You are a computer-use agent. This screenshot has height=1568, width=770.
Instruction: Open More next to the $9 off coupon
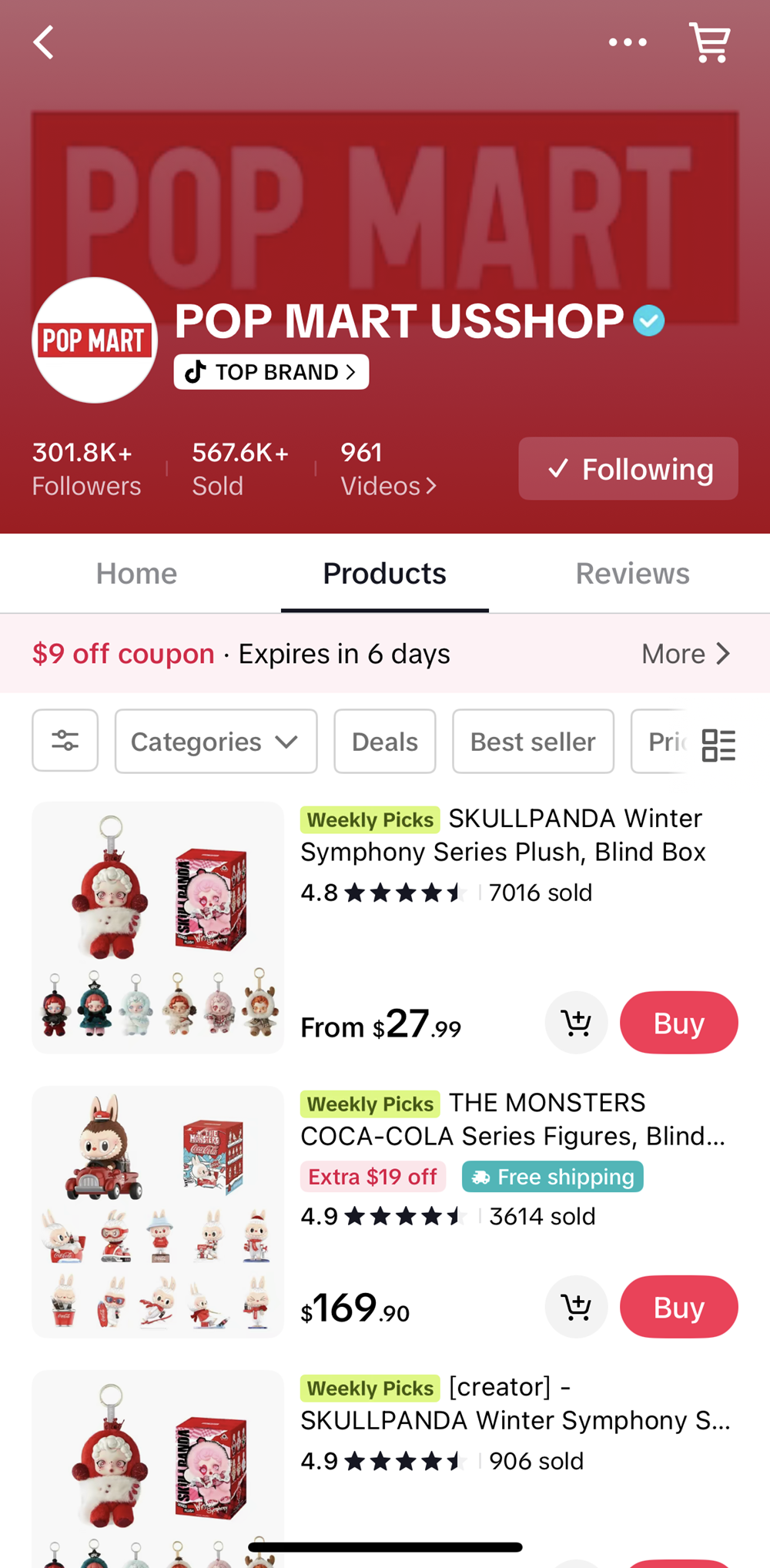point(685,654)
